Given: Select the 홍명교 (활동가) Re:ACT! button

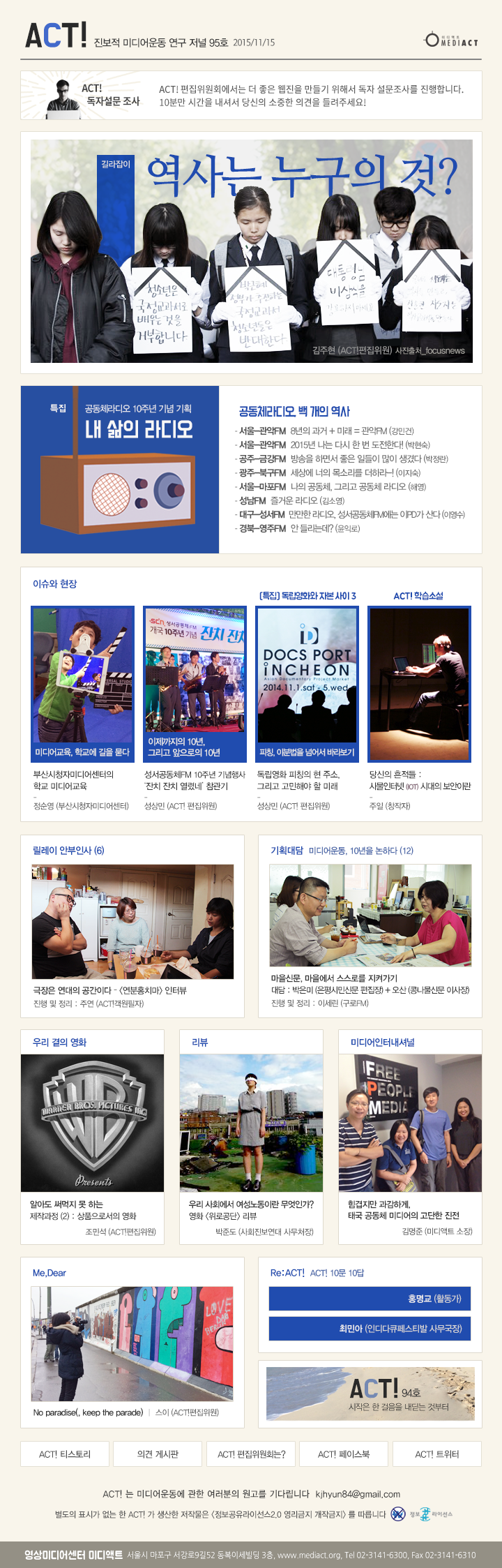Looking at the screenshot, I should (x=370, y=1299).
